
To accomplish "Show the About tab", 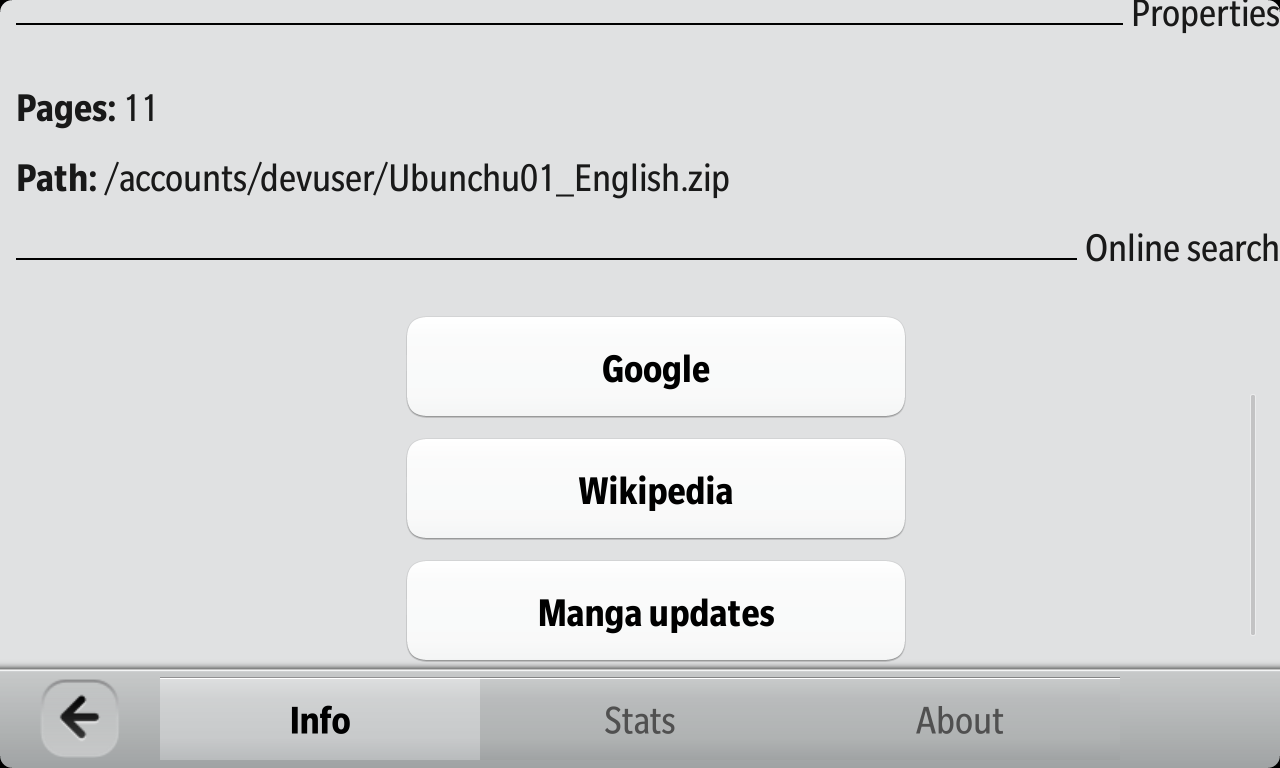I will tap(959, 720).
